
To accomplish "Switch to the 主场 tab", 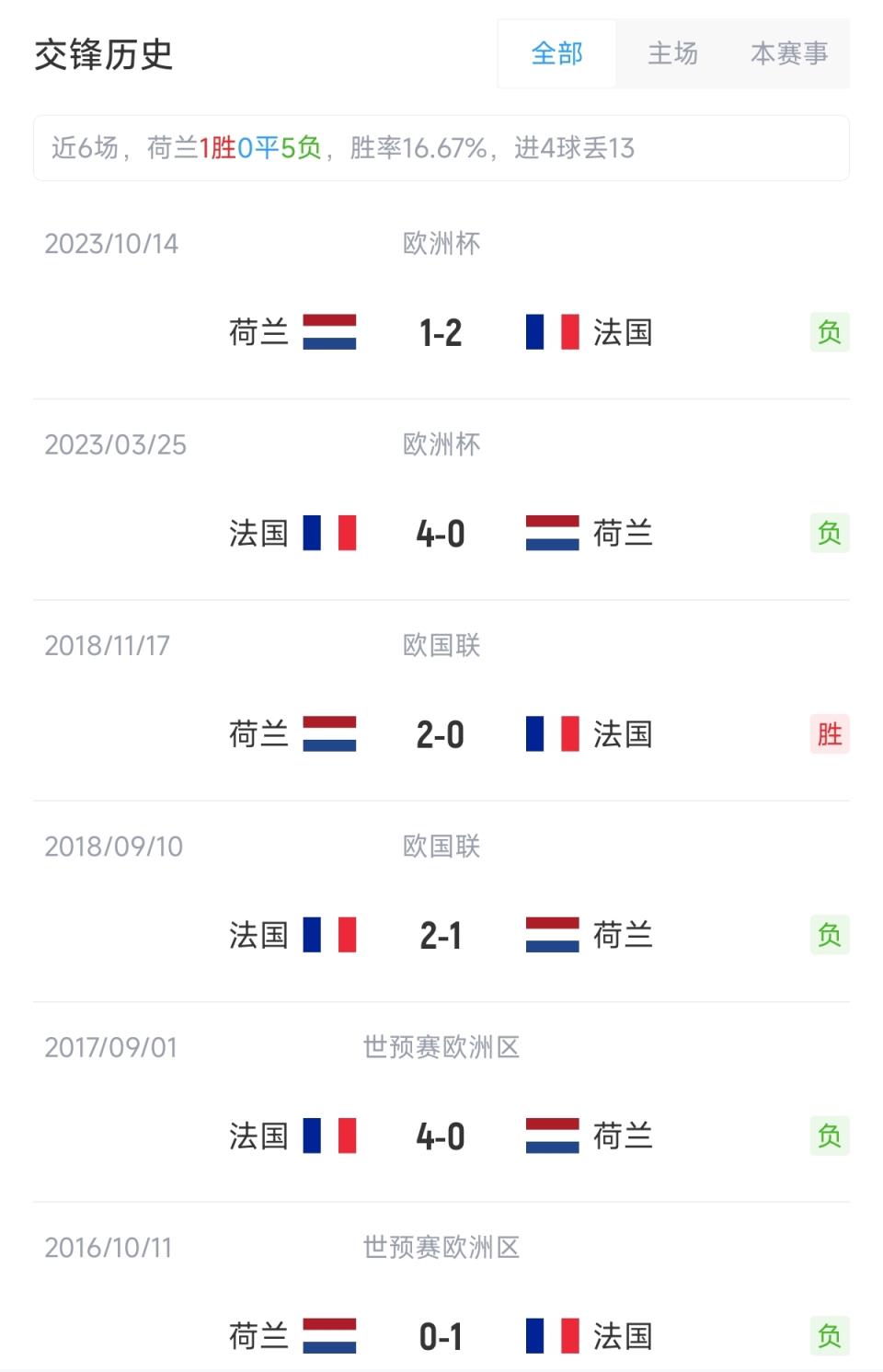I will pos(672,54).
